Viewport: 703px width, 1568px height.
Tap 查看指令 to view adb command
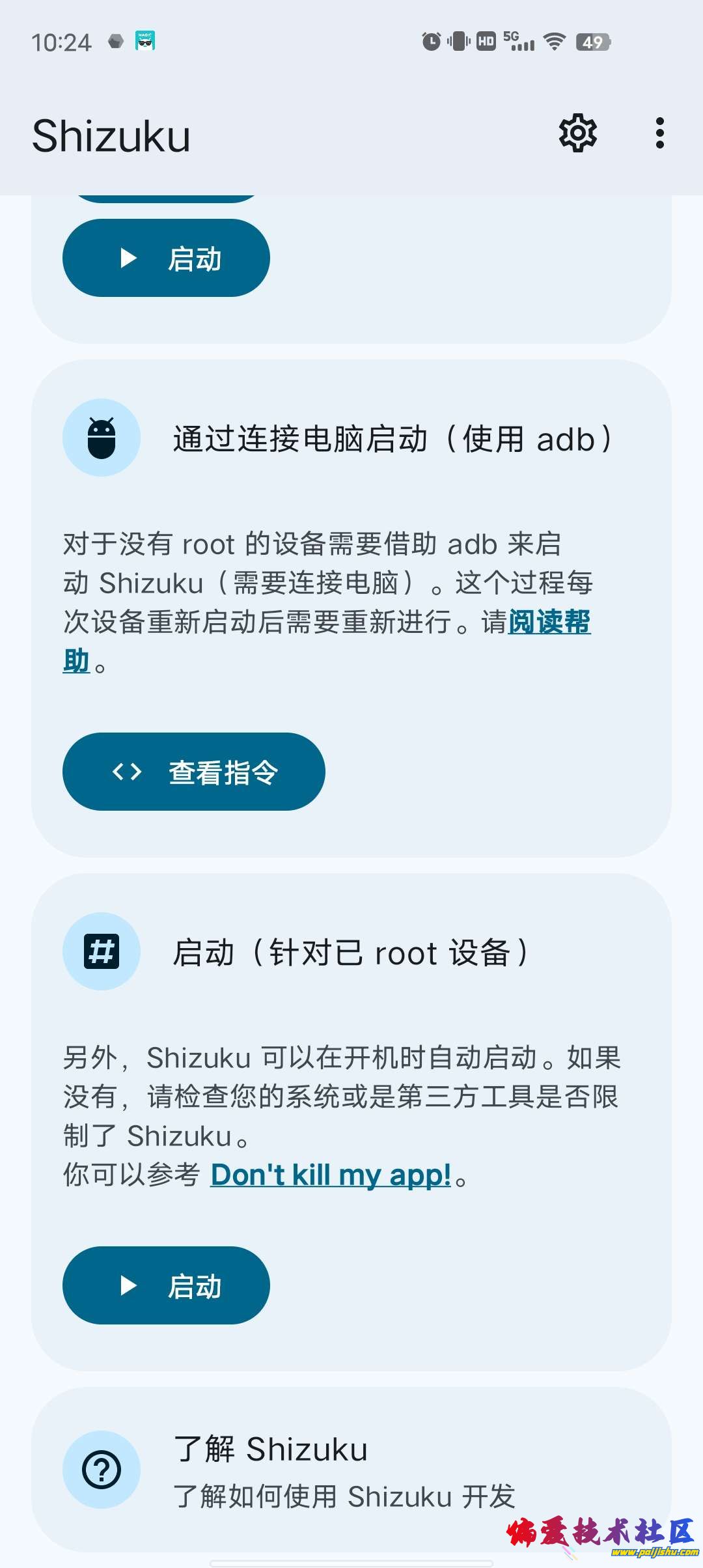coord(194,772)
